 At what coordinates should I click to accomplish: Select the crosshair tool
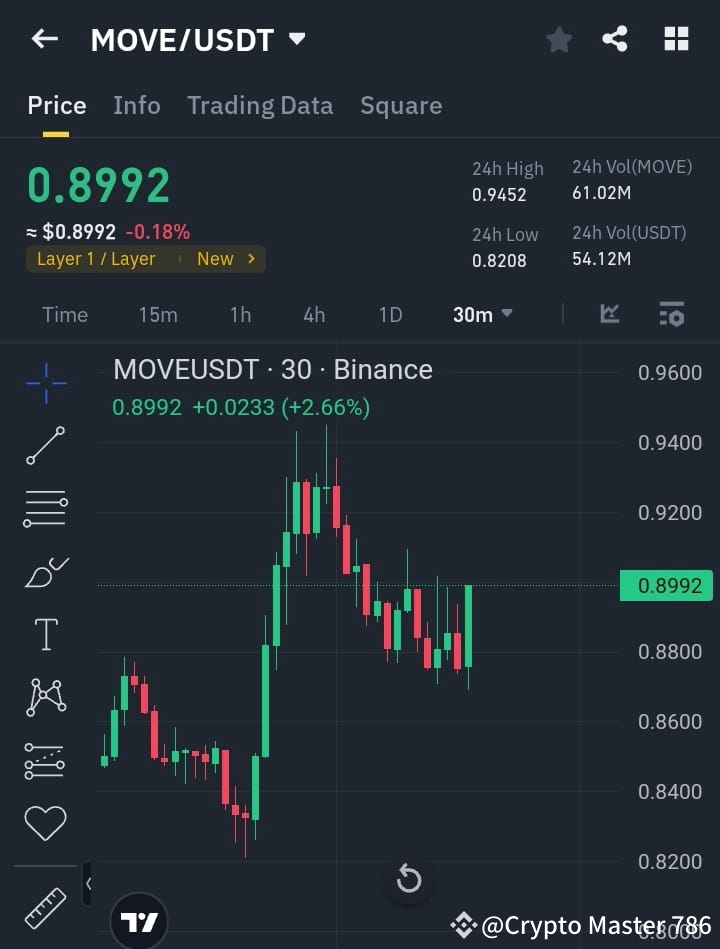pyautogui.click(x=44, y=383)
